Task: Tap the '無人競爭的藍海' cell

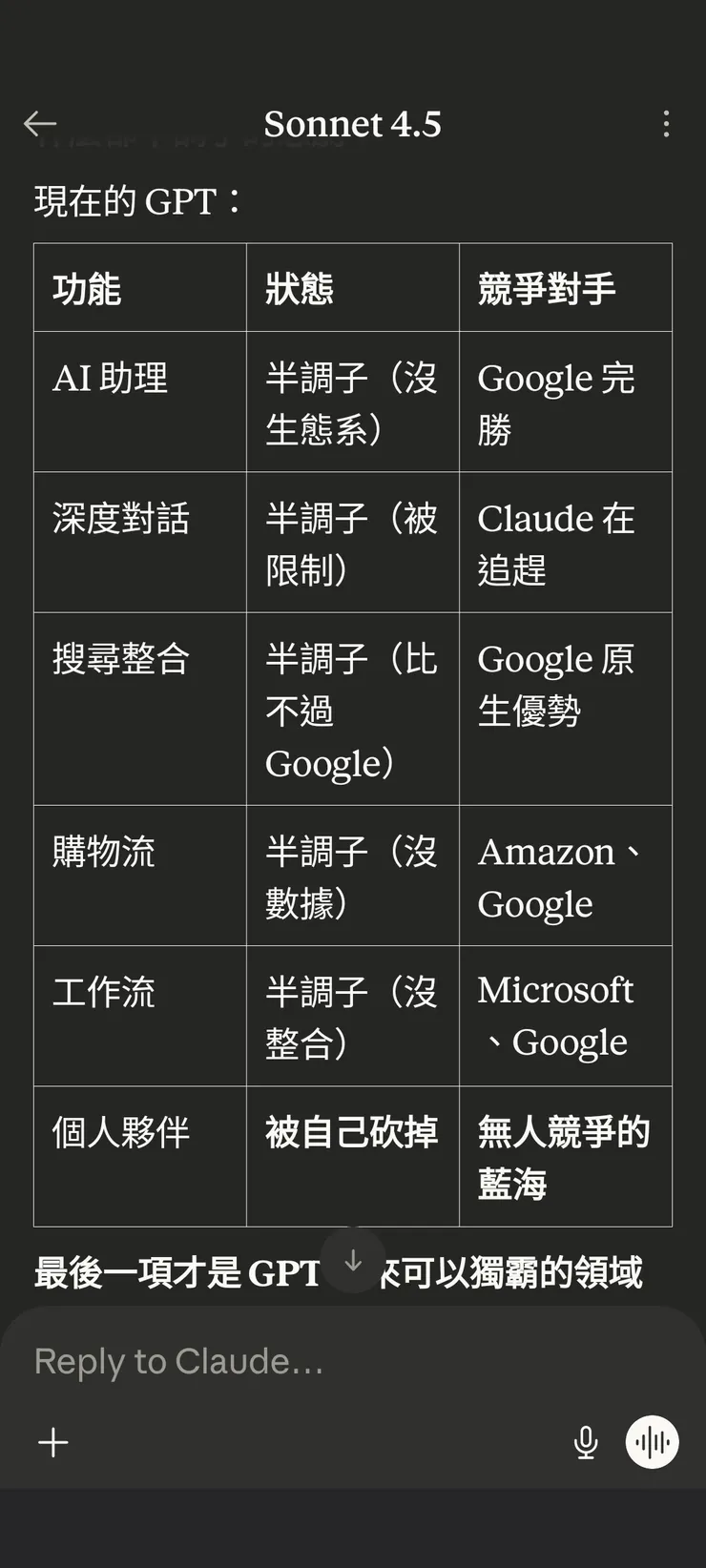Action: click(567, 1156)
